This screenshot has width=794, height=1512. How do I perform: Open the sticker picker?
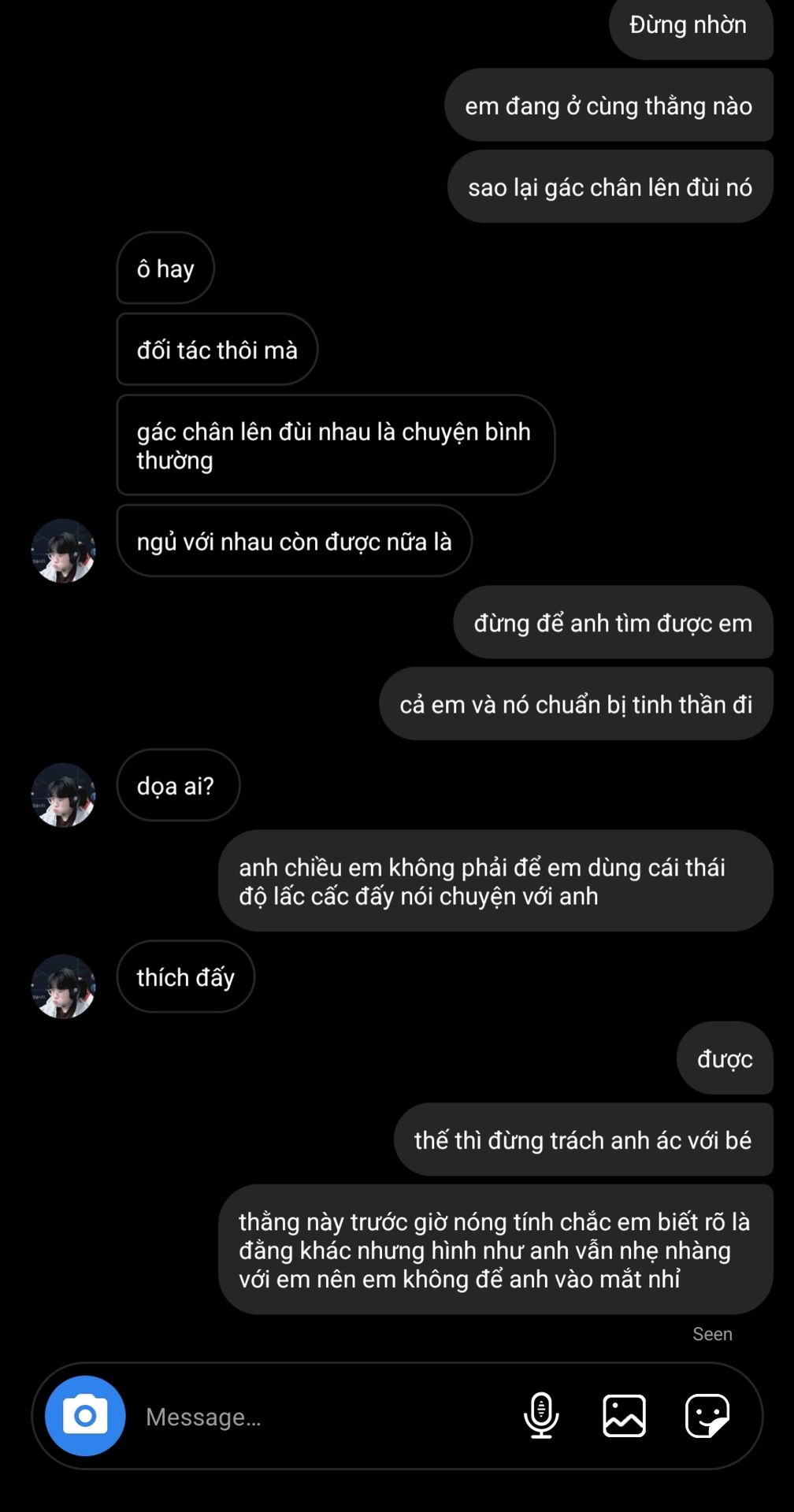(x=707, y=1416)
